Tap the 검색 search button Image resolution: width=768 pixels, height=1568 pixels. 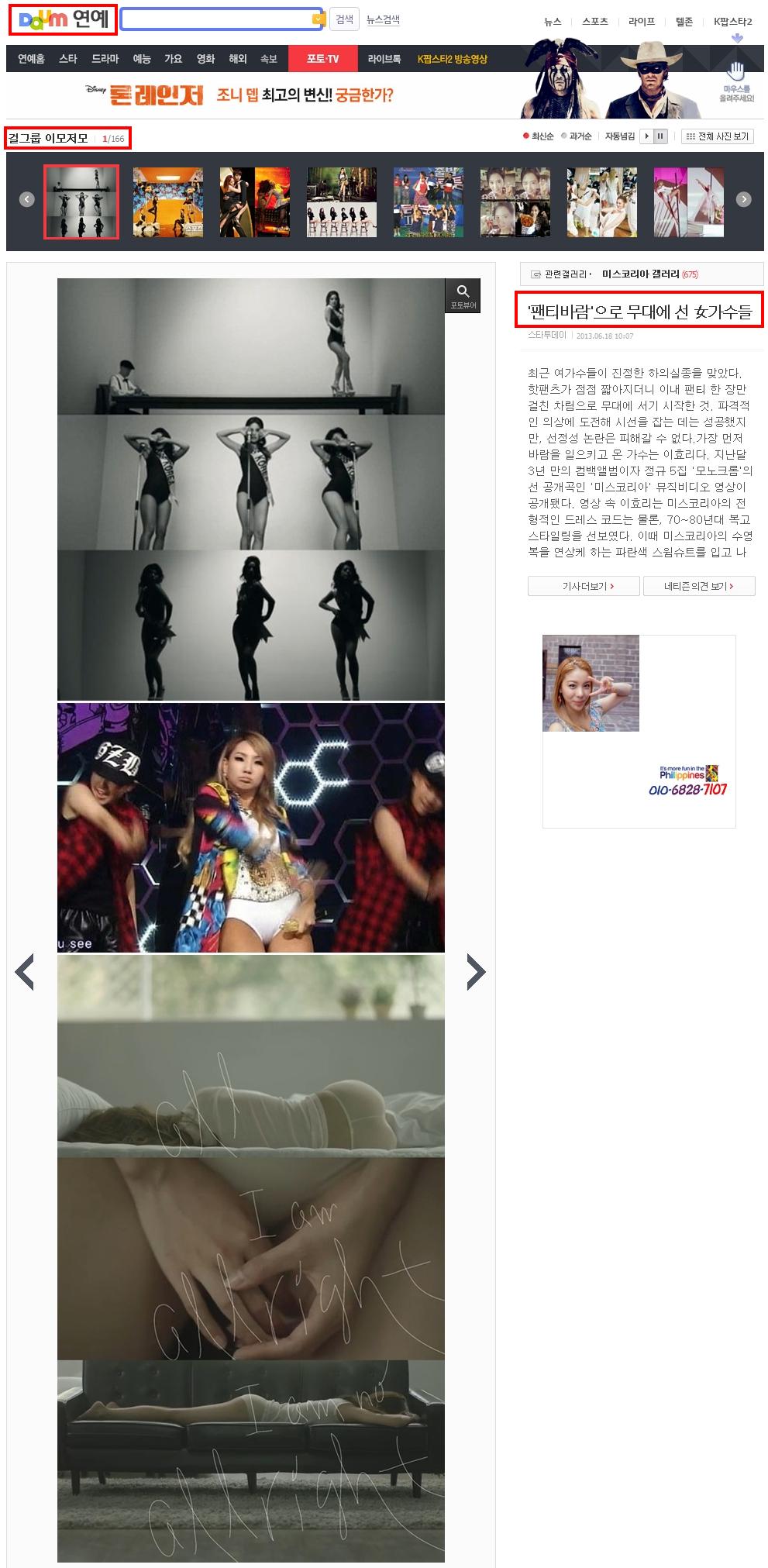[344, 19]
